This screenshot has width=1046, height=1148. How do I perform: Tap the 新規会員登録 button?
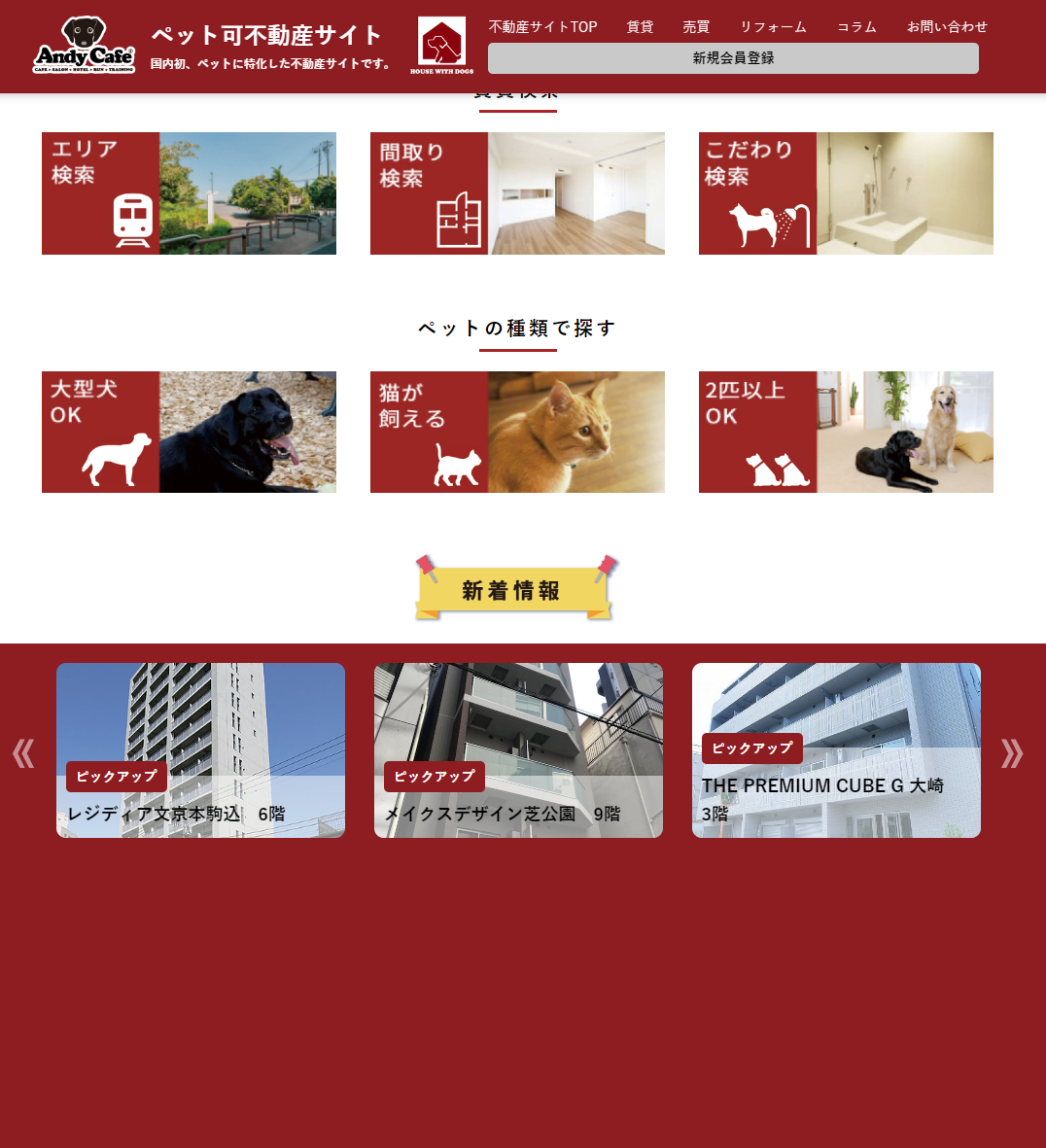[x=733, y=58]
